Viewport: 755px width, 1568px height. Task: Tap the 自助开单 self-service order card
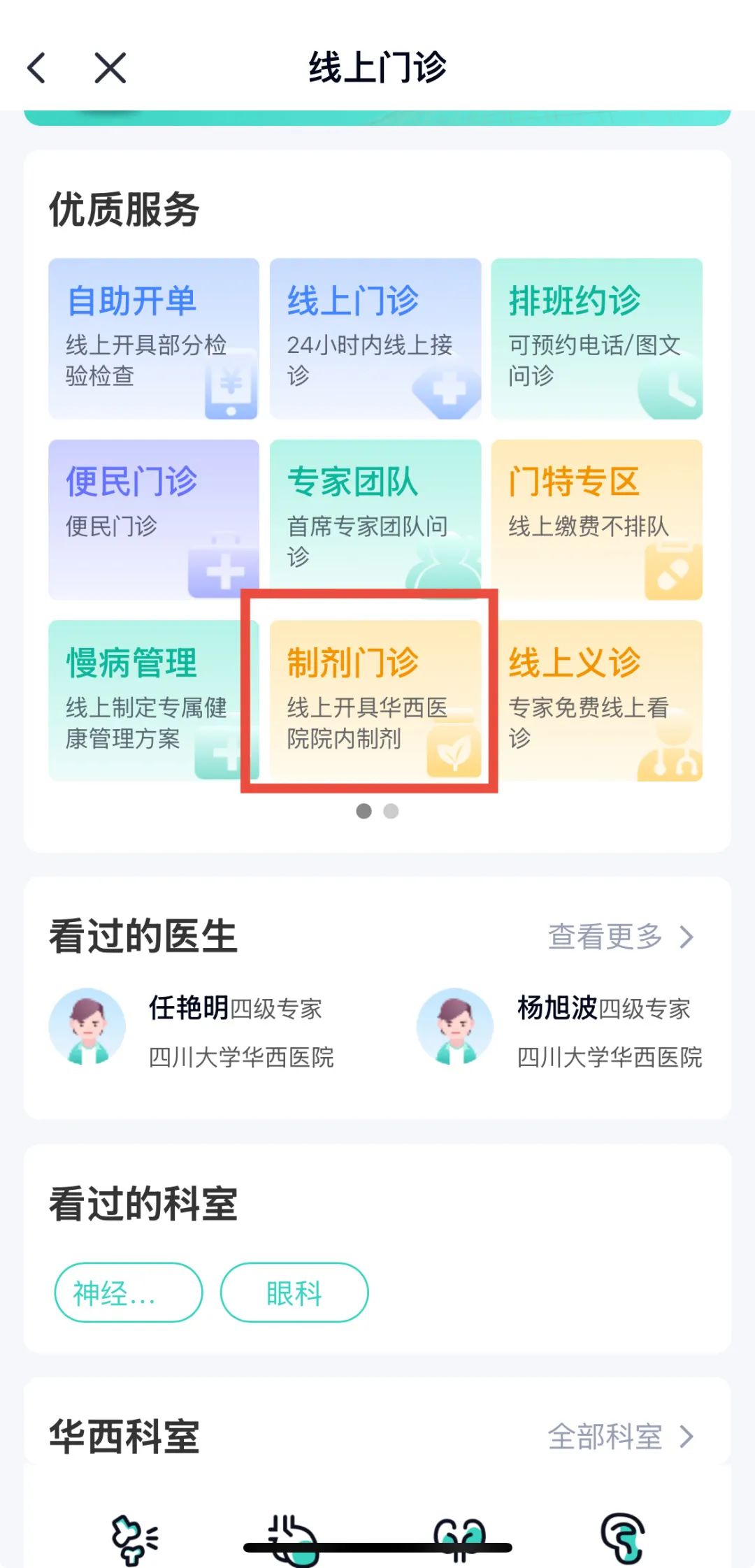point(152,338)
